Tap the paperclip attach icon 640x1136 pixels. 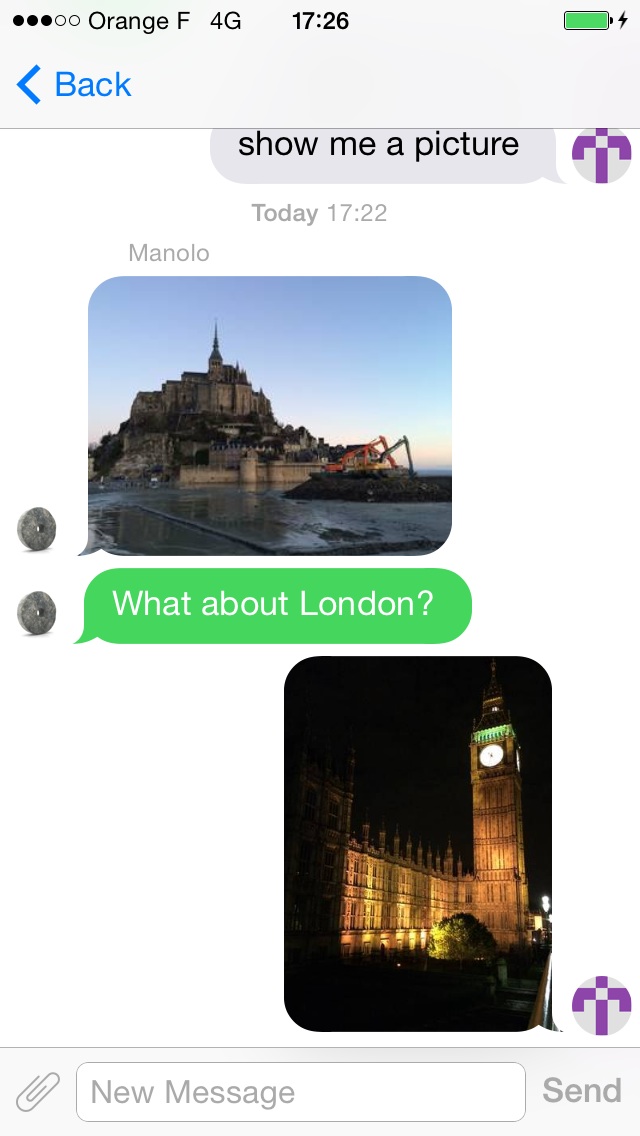(x=38, y=1091)
